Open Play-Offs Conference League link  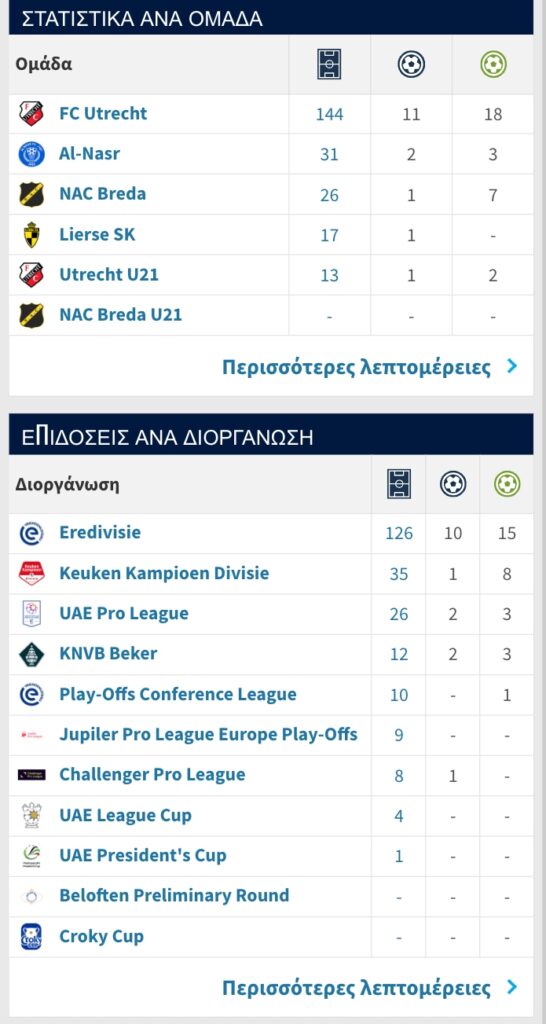click(178, 694)
